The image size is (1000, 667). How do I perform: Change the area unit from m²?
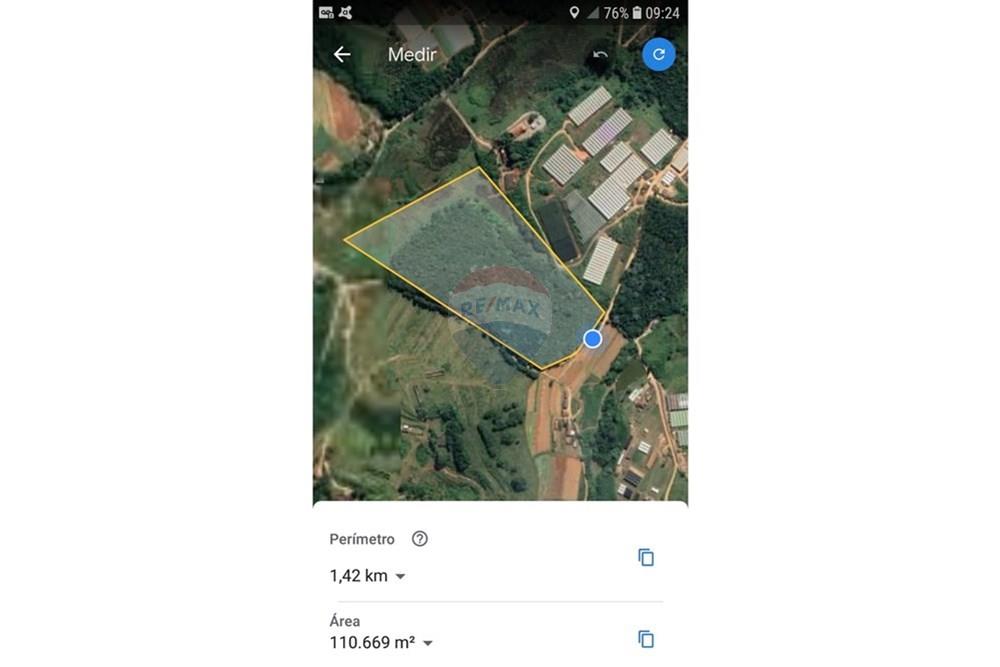428,643
